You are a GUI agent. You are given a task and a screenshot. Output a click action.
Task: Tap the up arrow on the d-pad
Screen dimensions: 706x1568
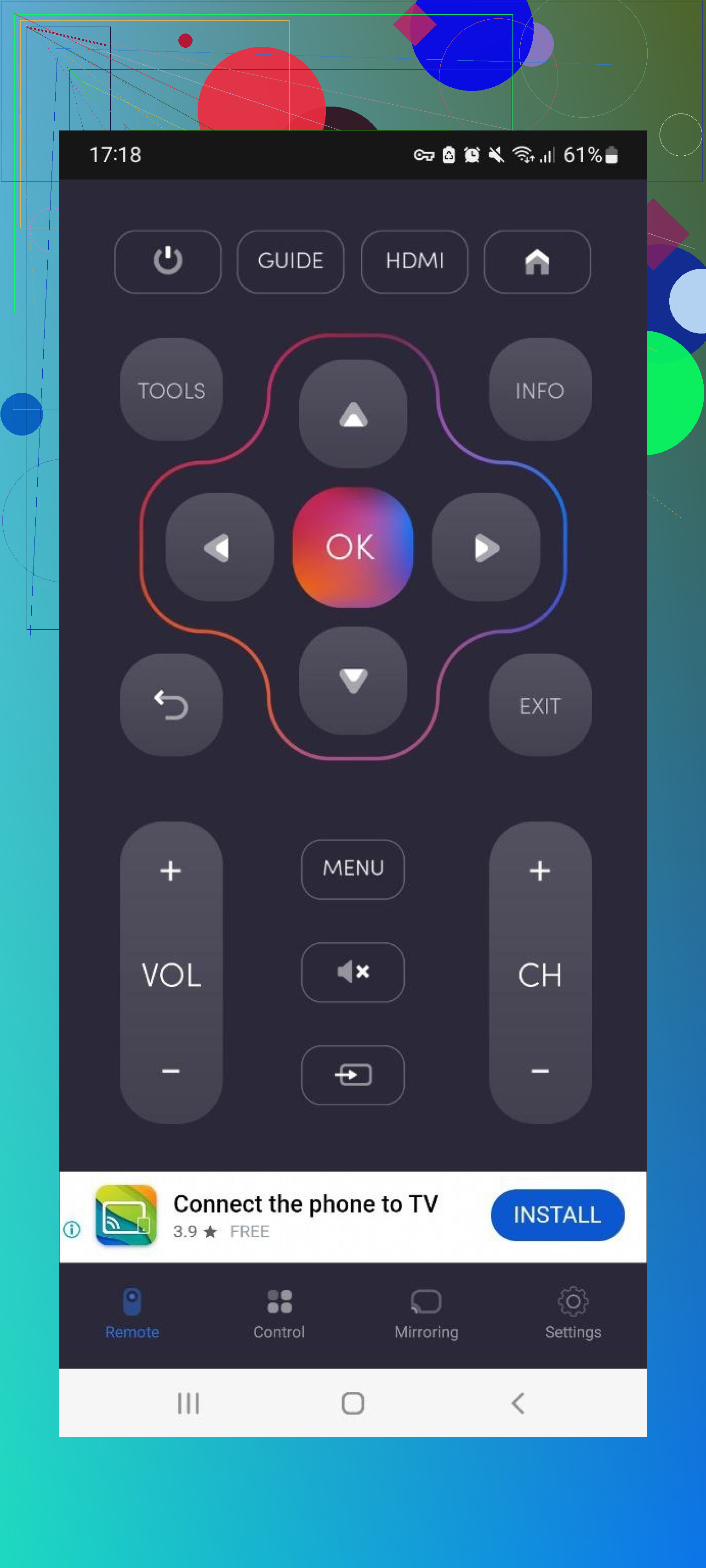click(x=353, y=415)
